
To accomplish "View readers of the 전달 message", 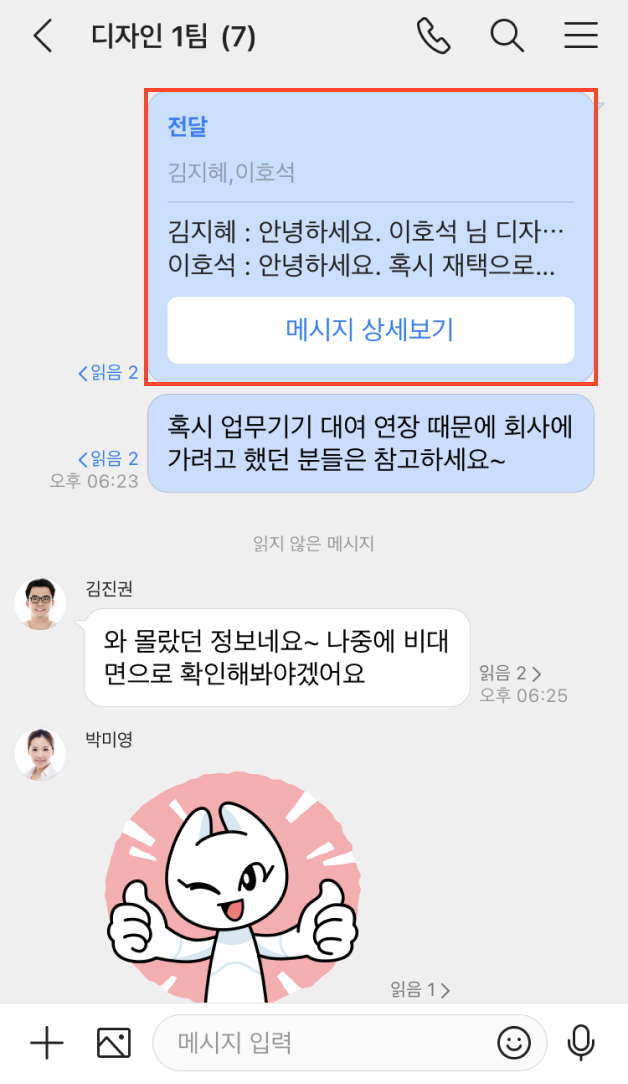I will click(108, 373).
